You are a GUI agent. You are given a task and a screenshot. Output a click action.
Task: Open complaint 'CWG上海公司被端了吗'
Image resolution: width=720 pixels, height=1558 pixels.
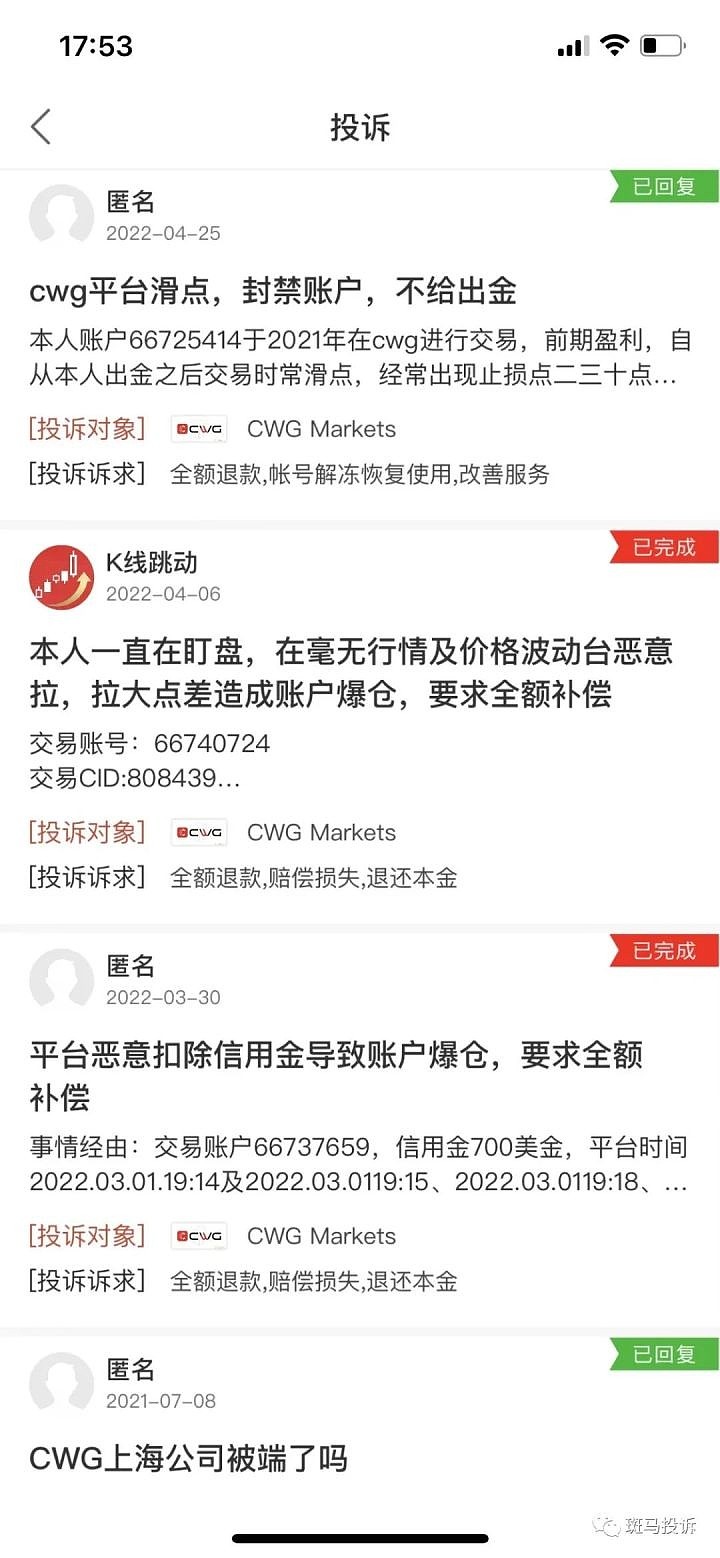click(x=188, y=1459)
